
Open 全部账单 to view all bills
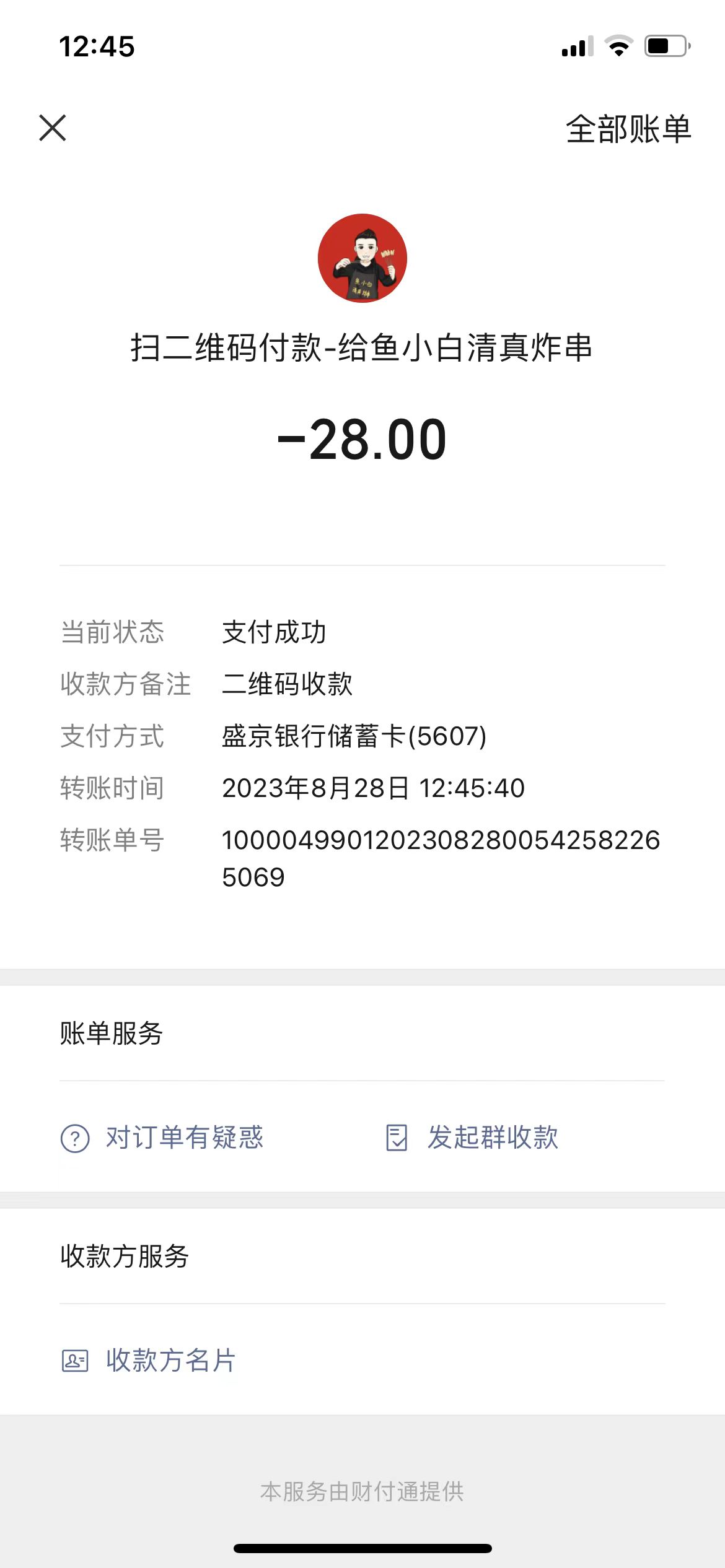628,129
